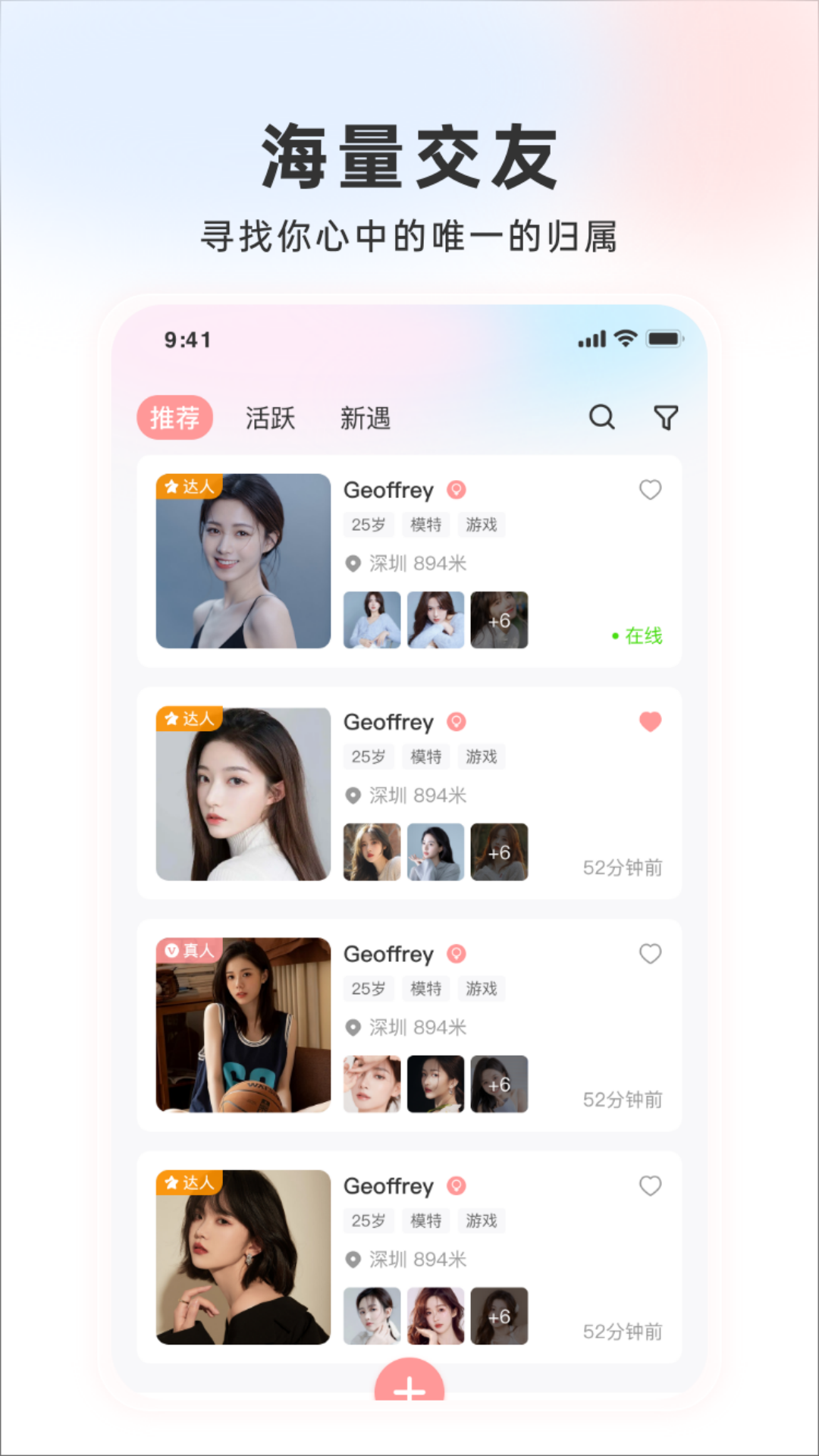Switch to the 活跃 tab
The height and width of the screenshot is (1456, 819).
coord(271,418)
